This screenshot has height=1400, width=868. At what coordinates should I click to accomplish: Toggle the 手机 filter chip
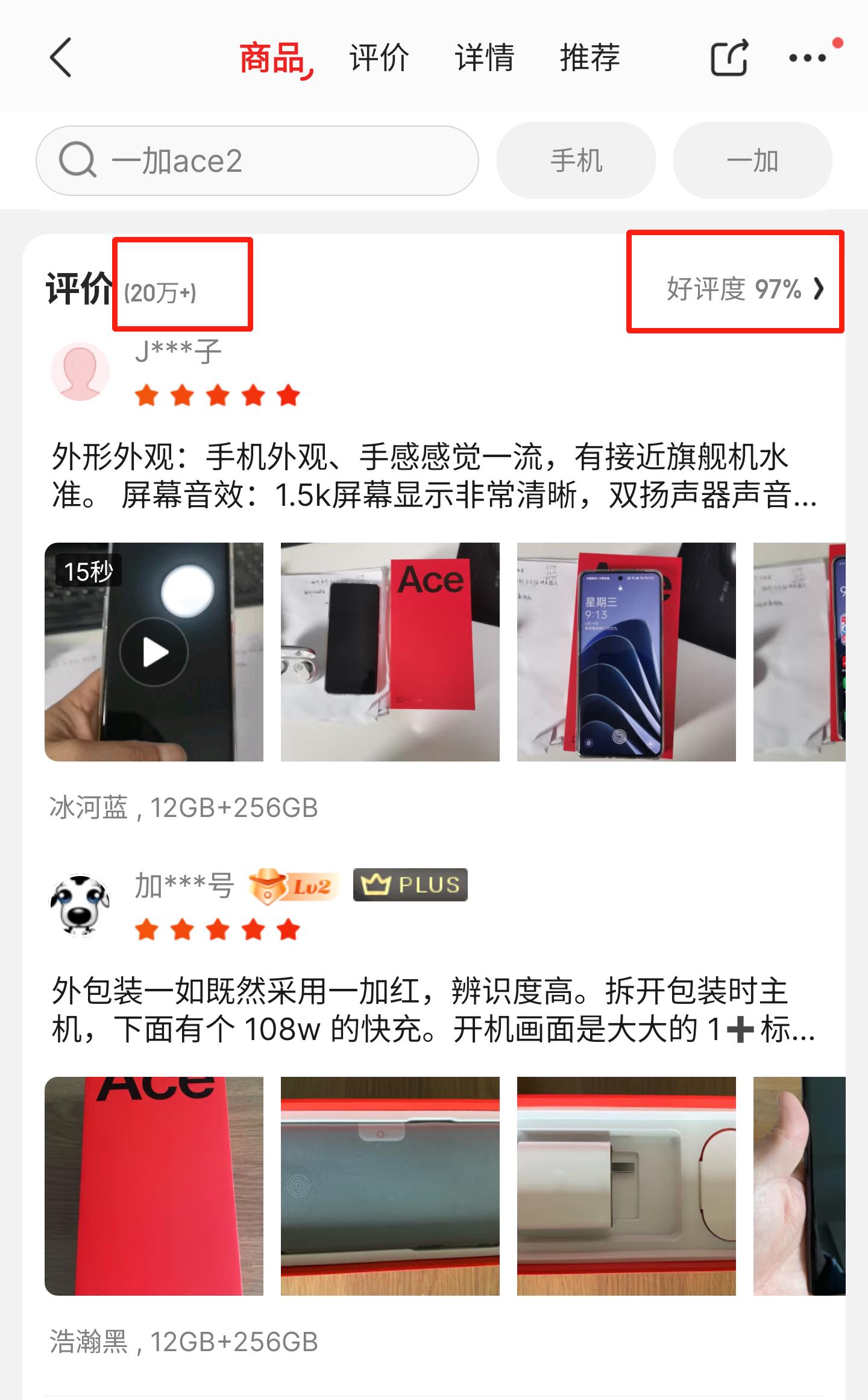click(x=576, y=160)
